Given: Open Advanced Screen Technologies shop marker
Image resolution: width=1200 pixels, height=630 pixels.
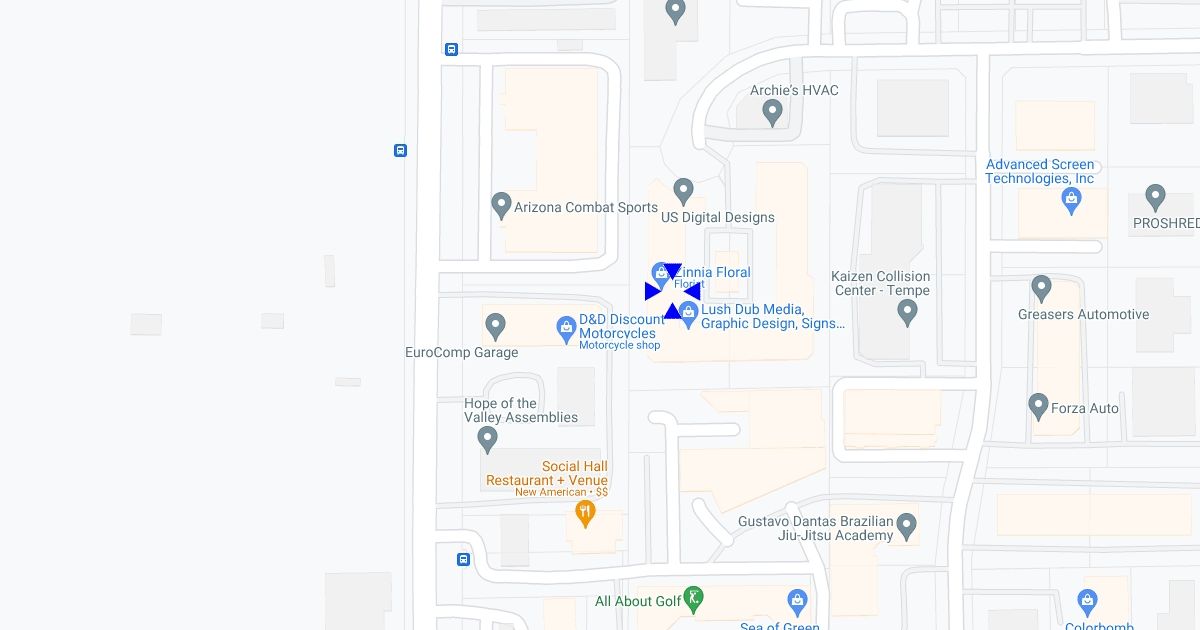Looking at the screenshot, I should tap(1071, 201).
